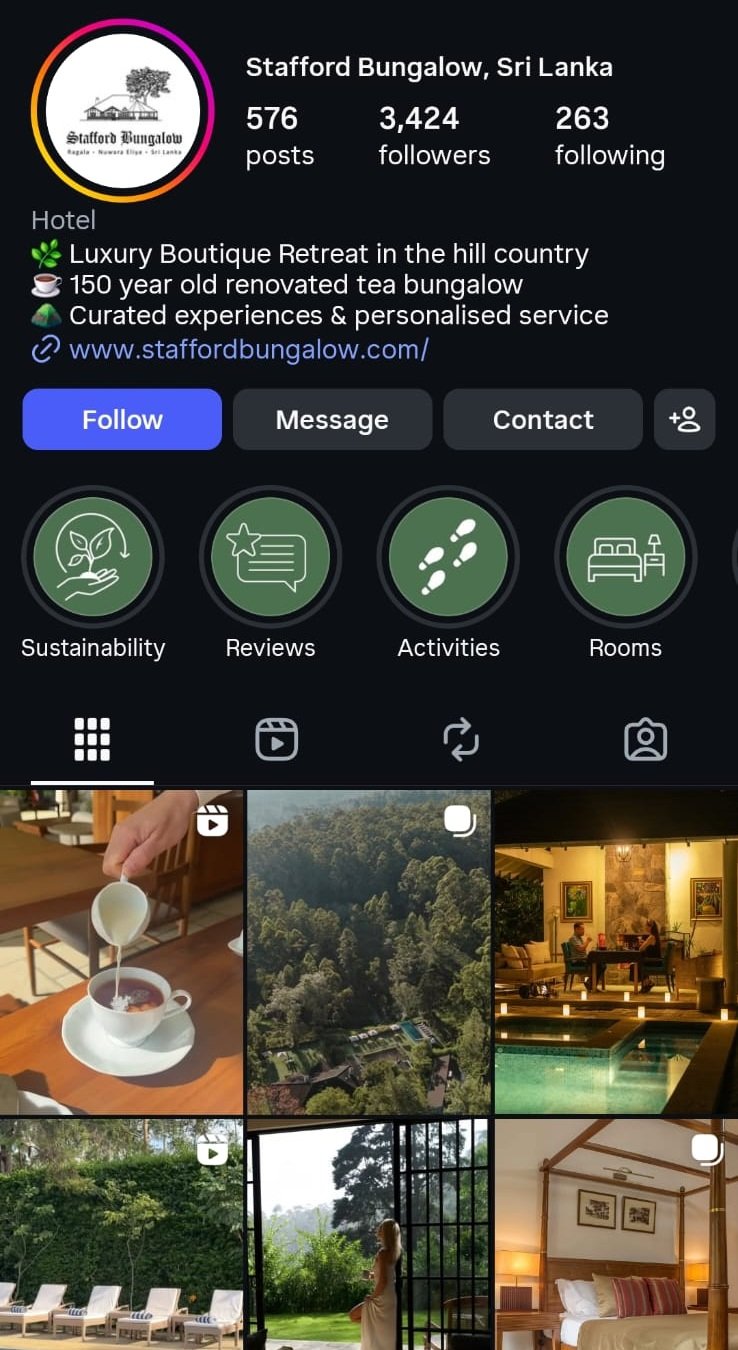Open the Sustainability story highlight
738x1350 pixels.
pos(93,557)
